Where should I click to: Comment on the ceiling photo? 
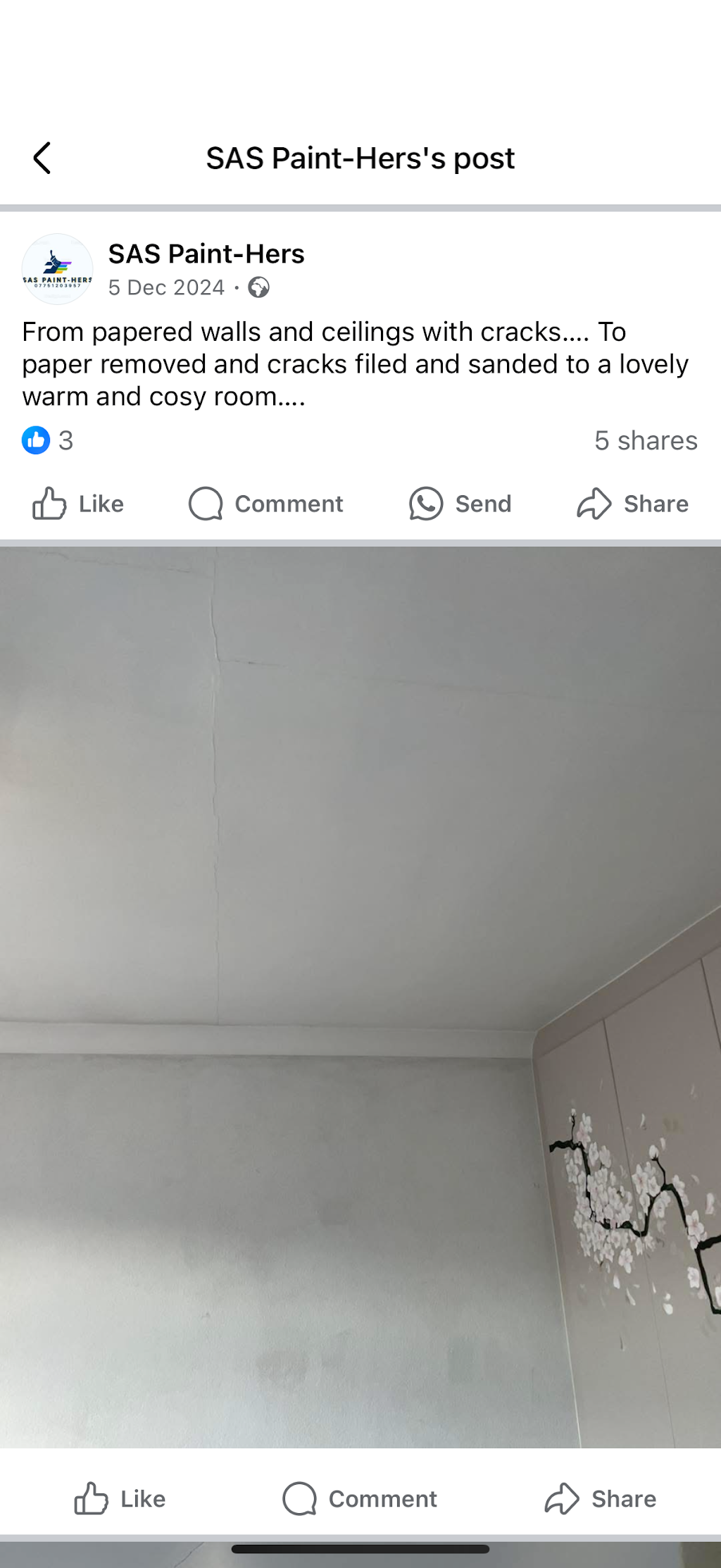(360, 1498)
